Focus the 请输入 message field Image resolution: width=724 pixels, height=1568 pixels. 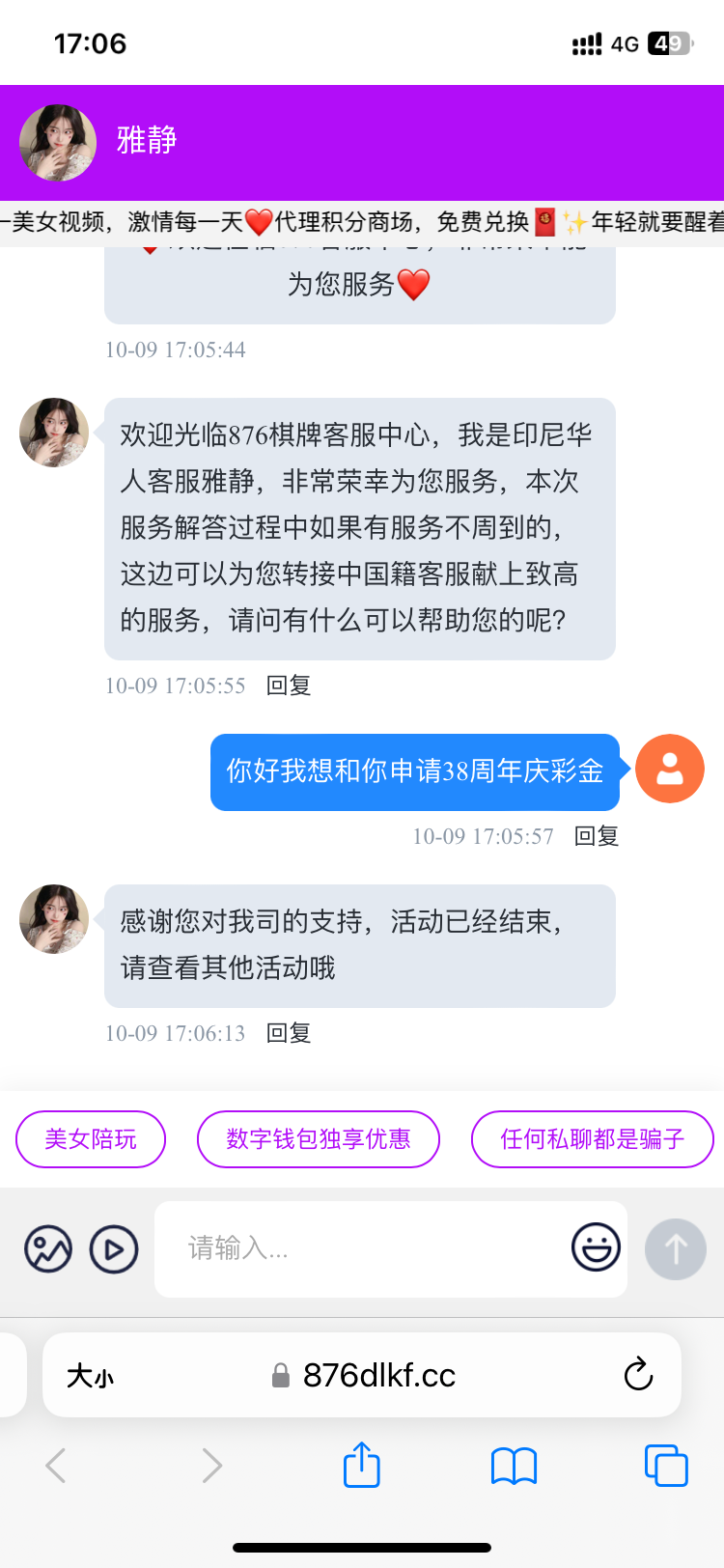tap(367, 1248)
